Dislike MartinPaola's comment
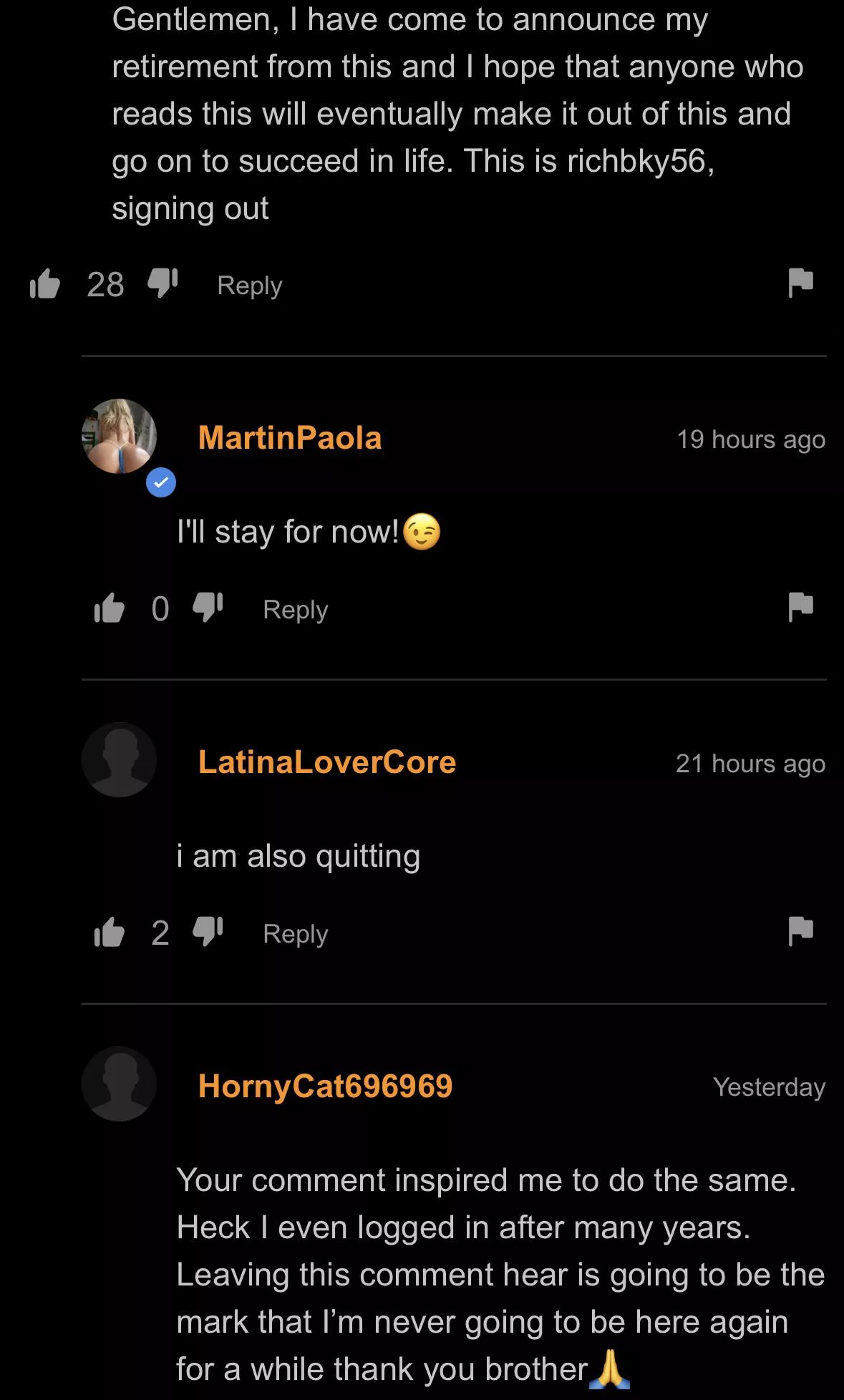844x1400 pixels. (208, 608)
